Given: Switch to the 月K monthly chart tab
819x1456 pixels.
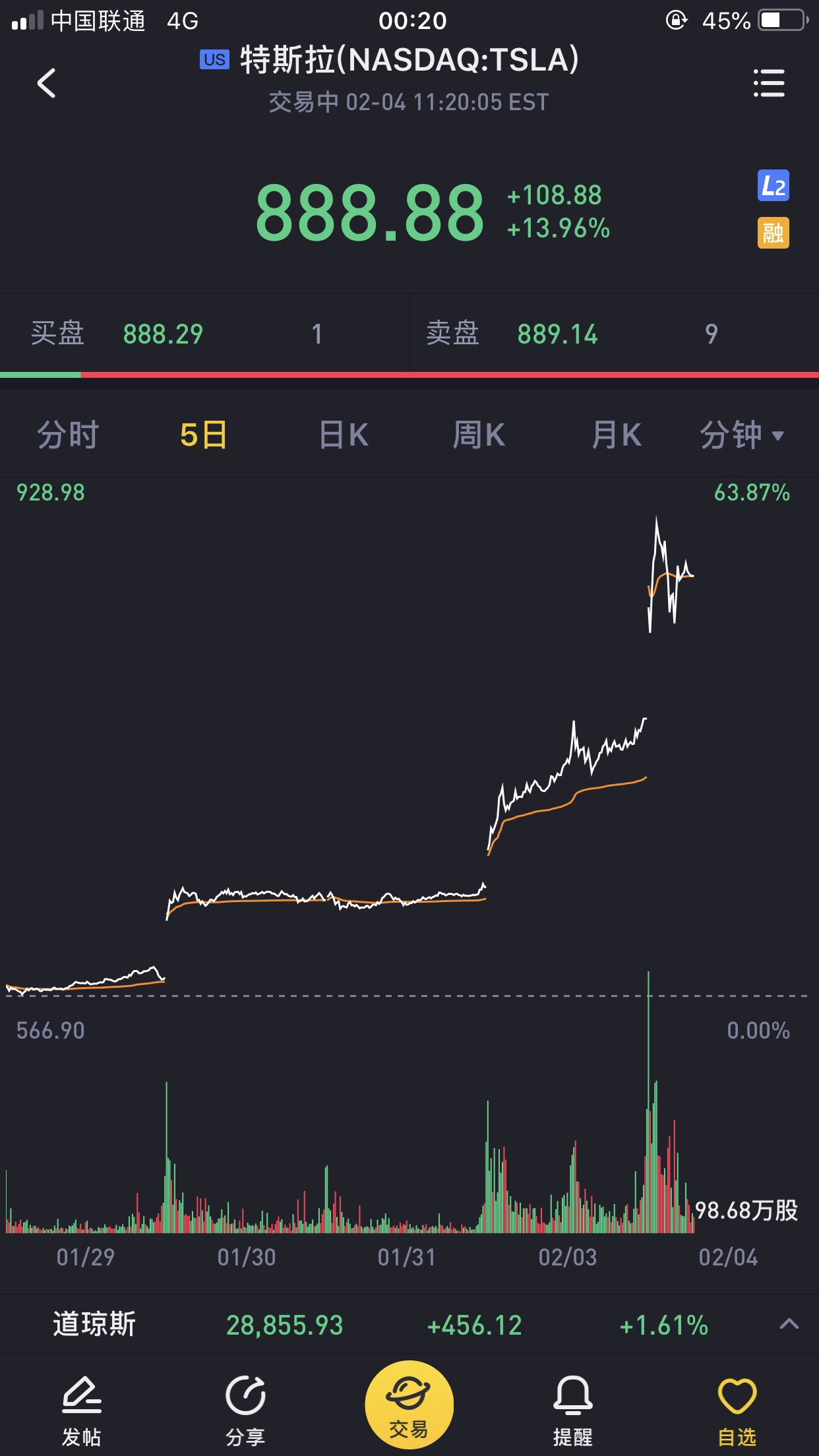Looking at the screenshot, I should click(x=617, y=435).
